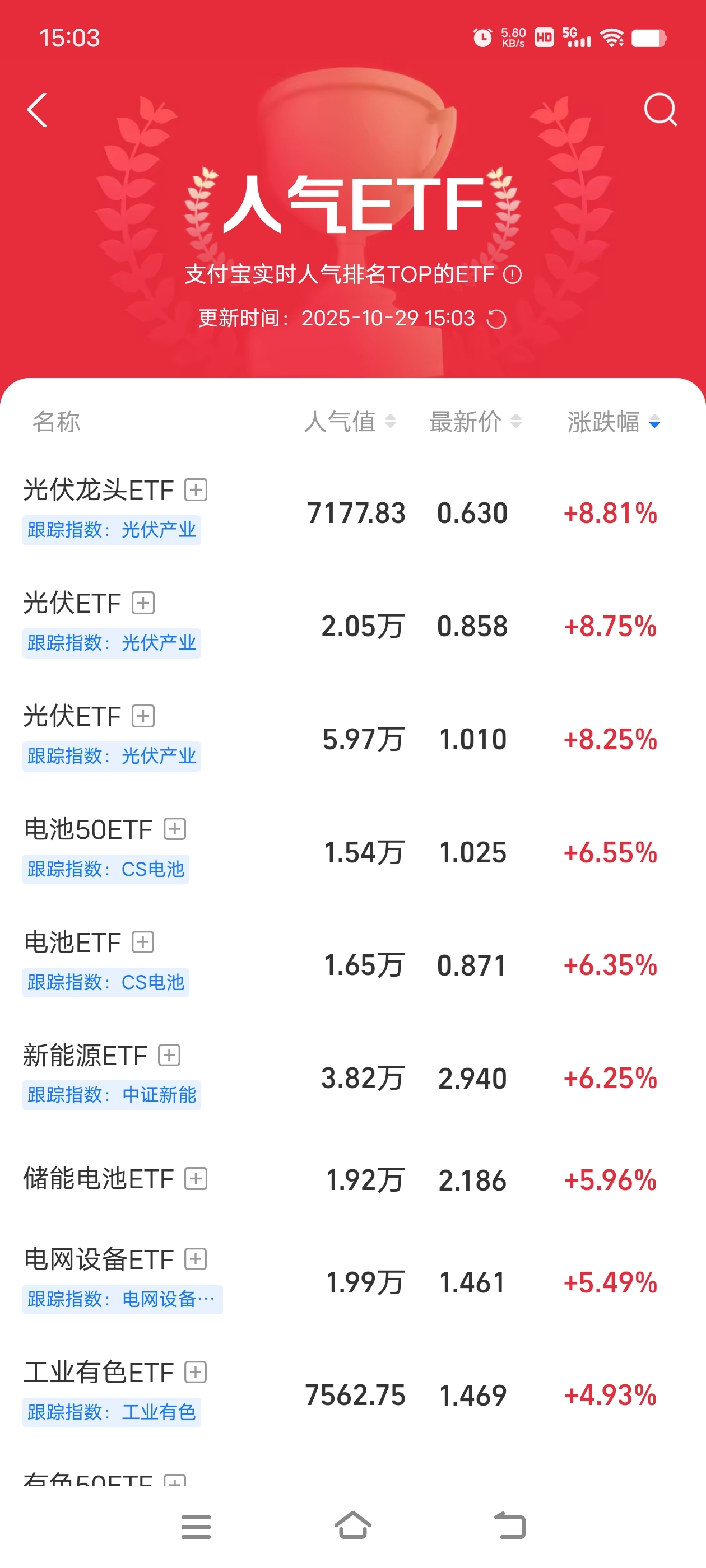Open 光伏龙头ETF details

pos(99,490)
